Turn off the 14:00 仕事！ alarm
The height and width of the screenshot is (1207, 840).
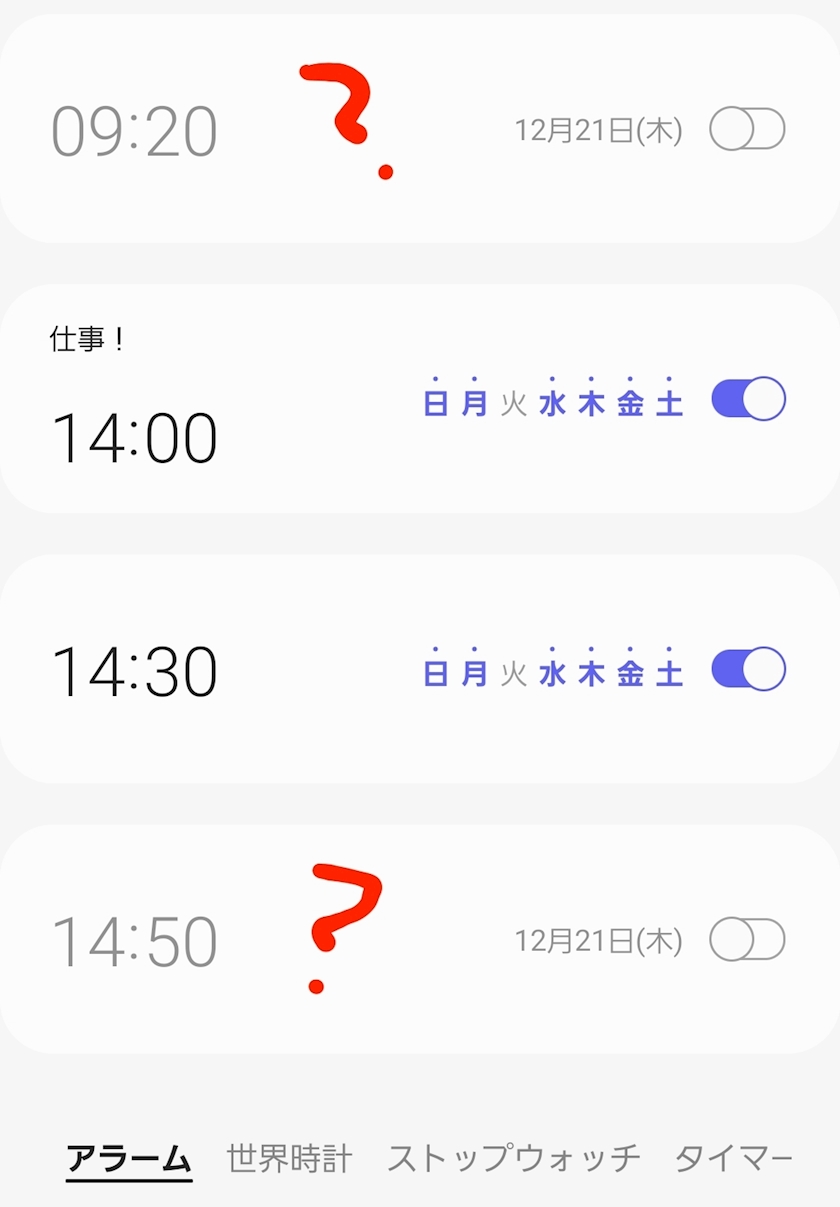[748, 399]
